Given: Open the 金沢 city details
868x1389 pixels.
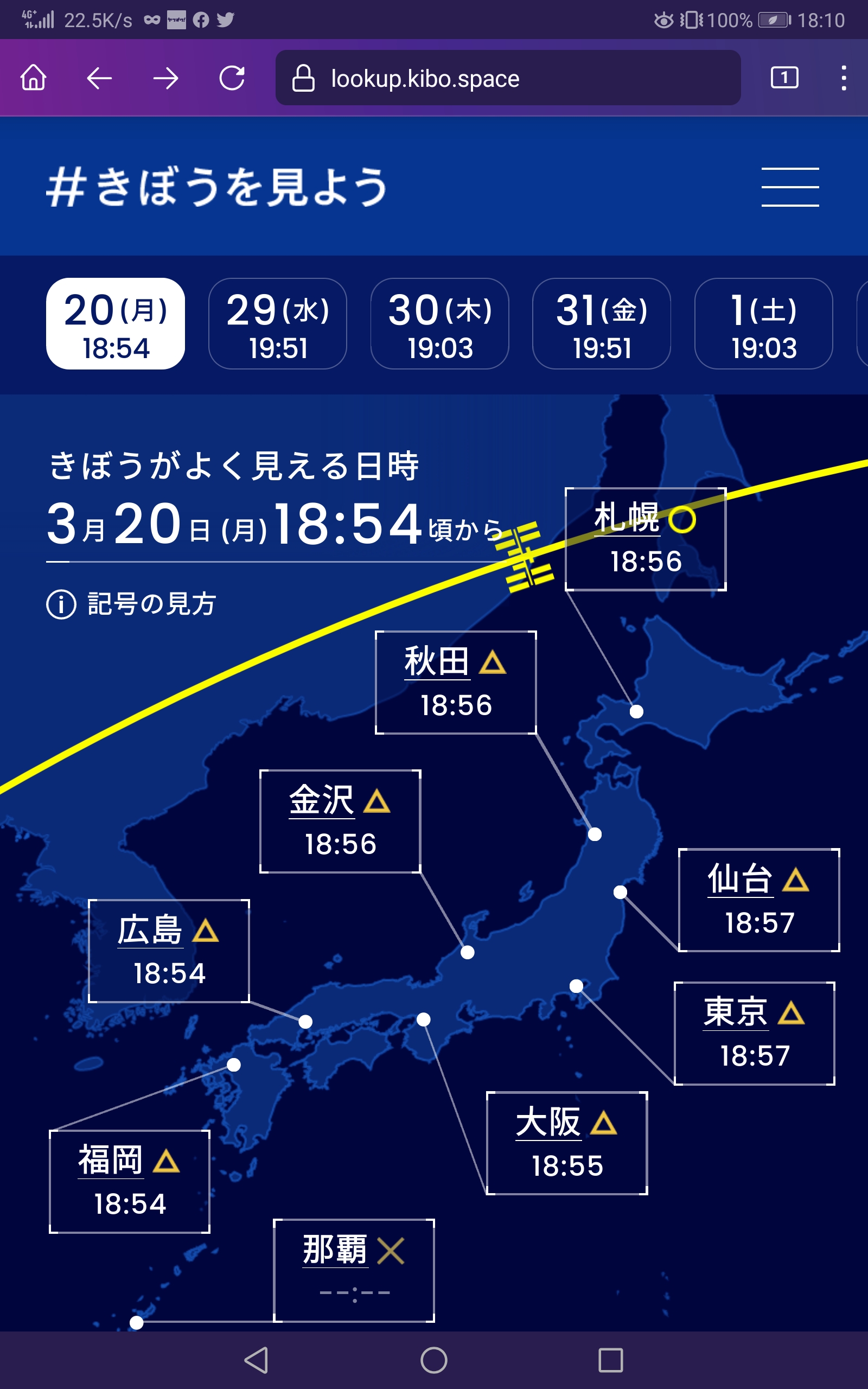Looking at the screenshot, I should (x=340, y=821).
